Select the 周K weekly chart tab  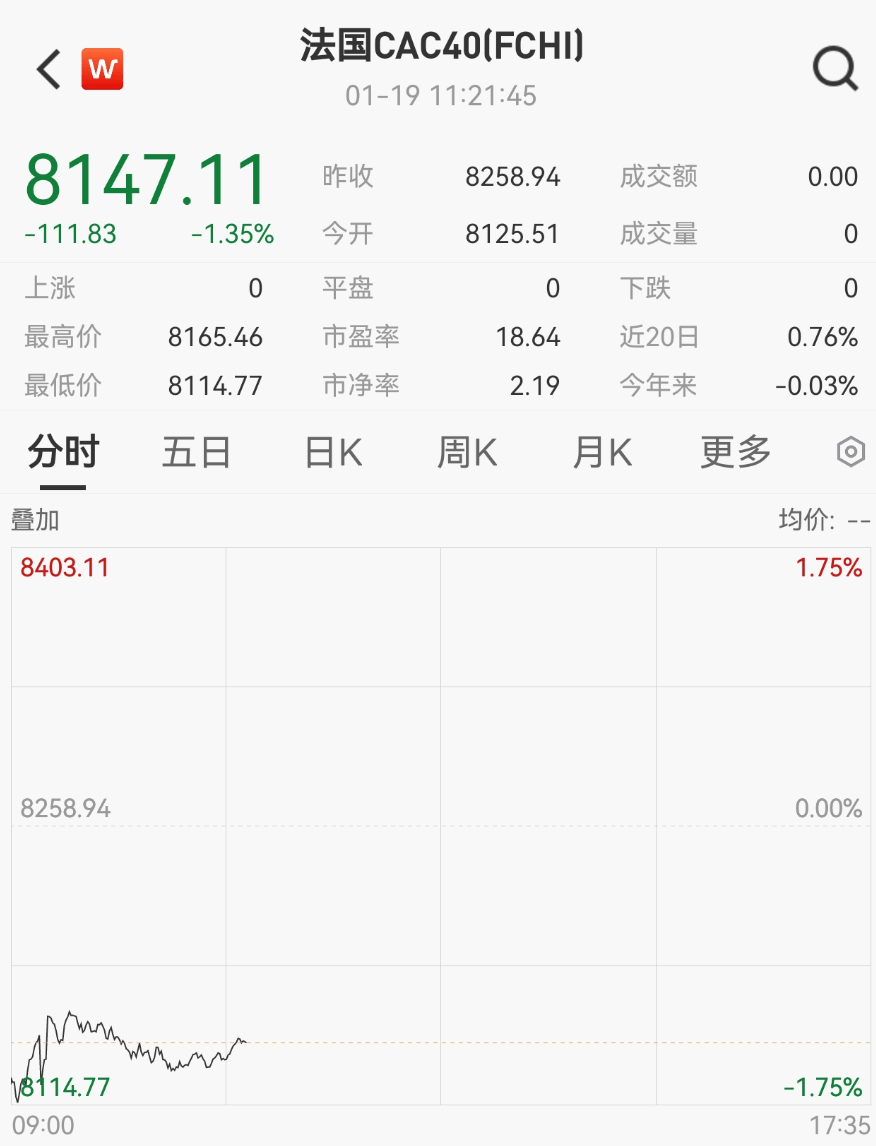[x=466, y=452]
